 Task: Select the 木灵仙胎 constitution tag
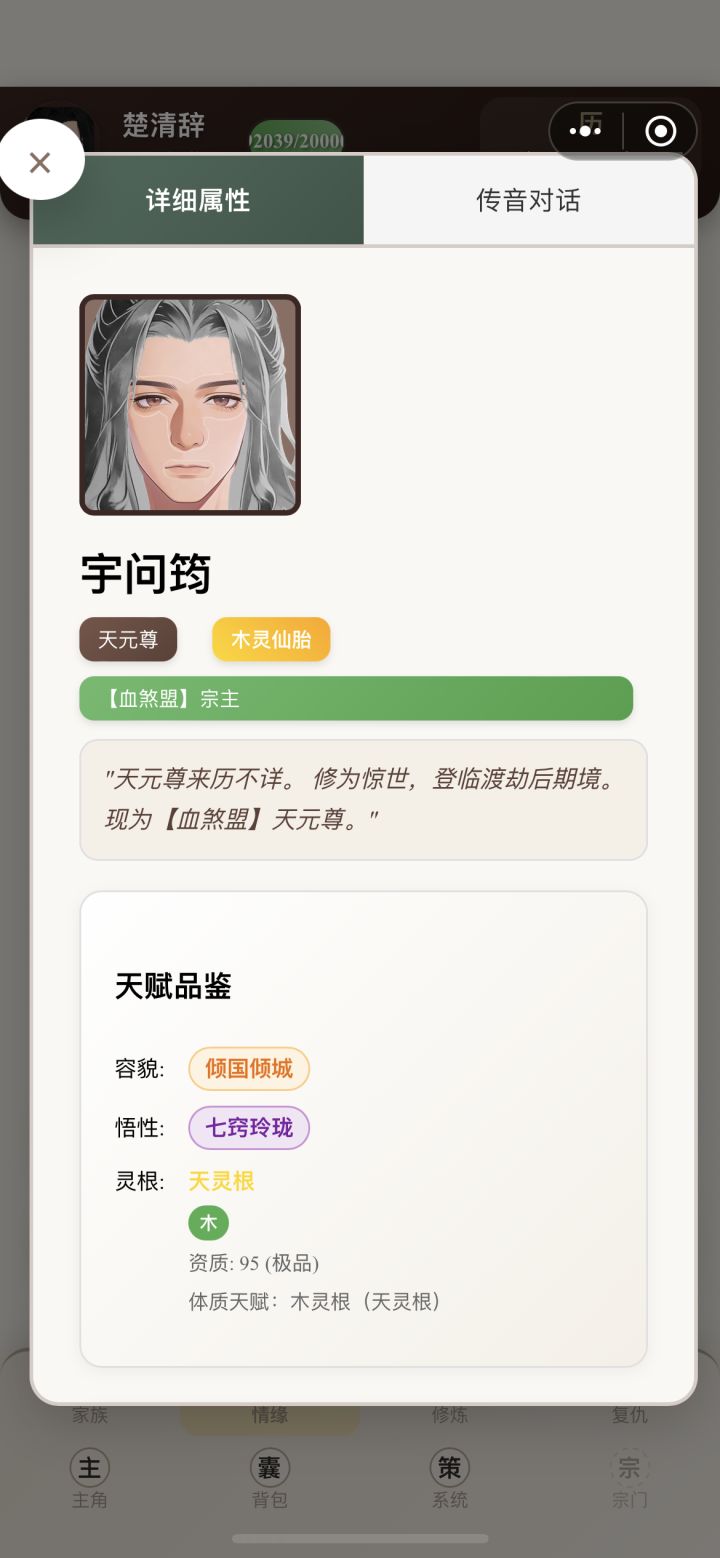(271, 639)
